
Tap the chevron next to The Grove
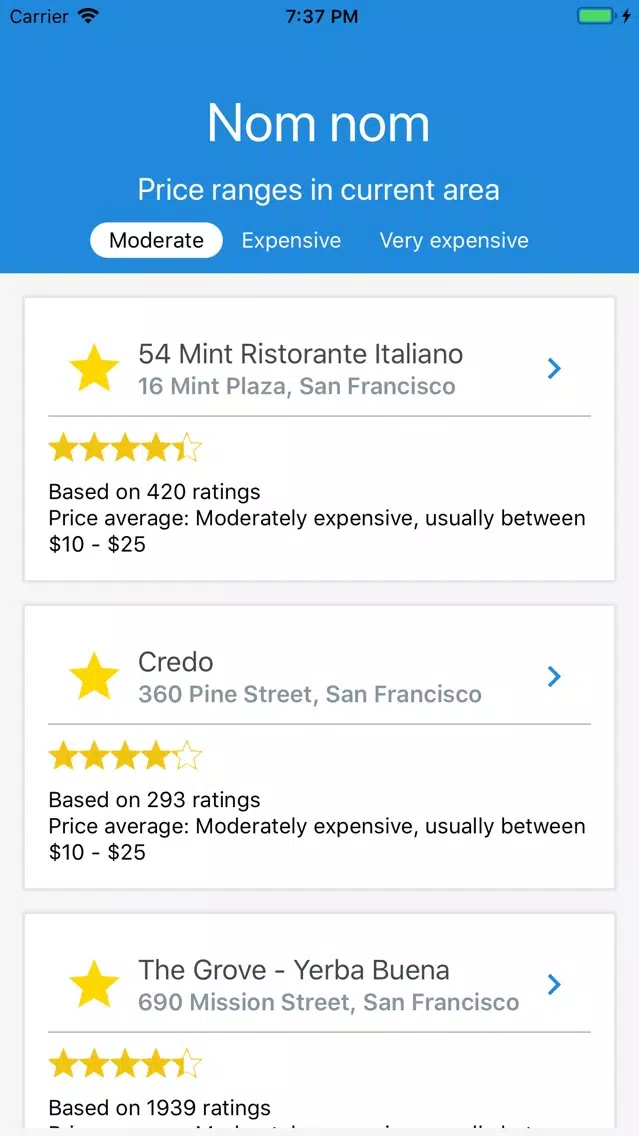point(554,985)
